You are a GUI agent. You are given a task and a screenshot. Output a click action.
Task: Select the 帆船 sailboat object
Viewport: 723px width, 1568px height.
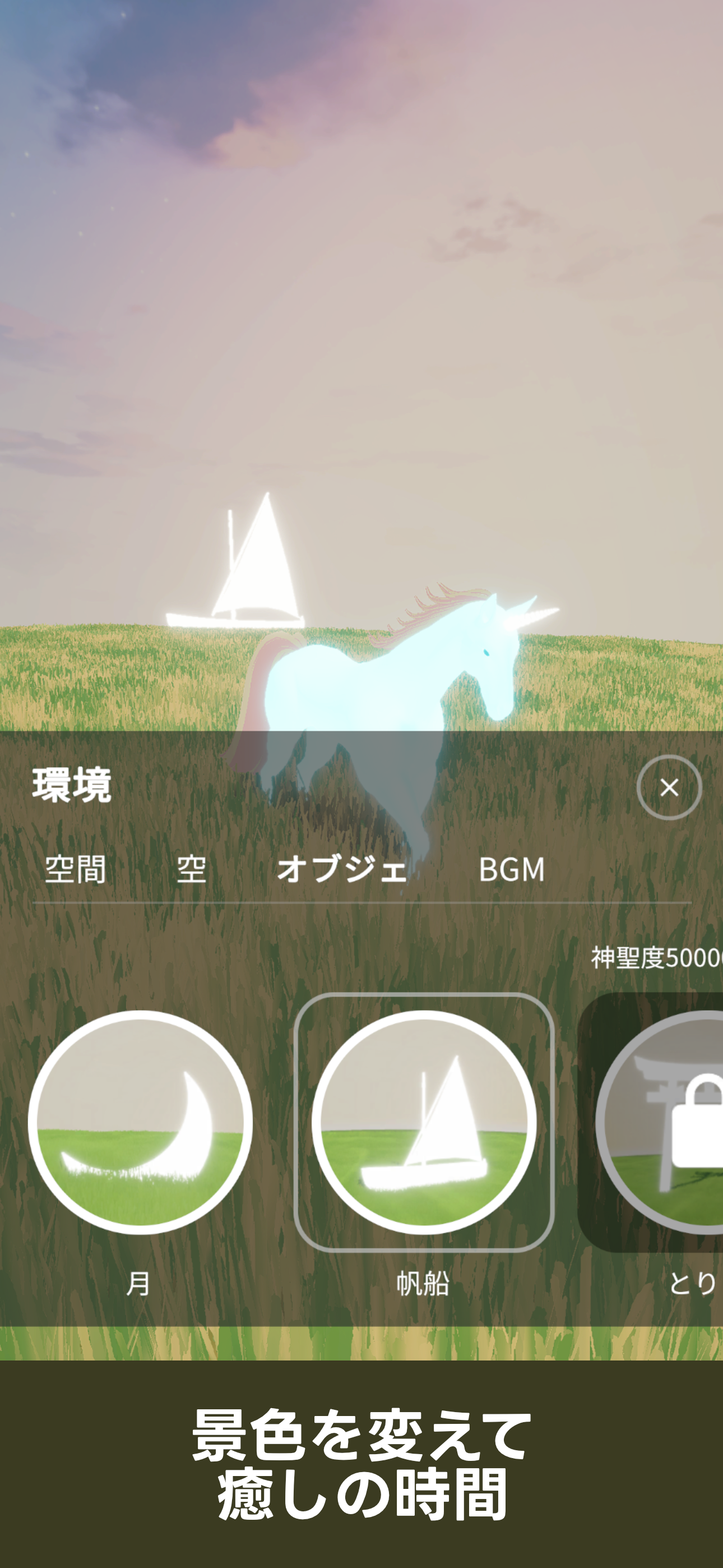(424, 1122)
